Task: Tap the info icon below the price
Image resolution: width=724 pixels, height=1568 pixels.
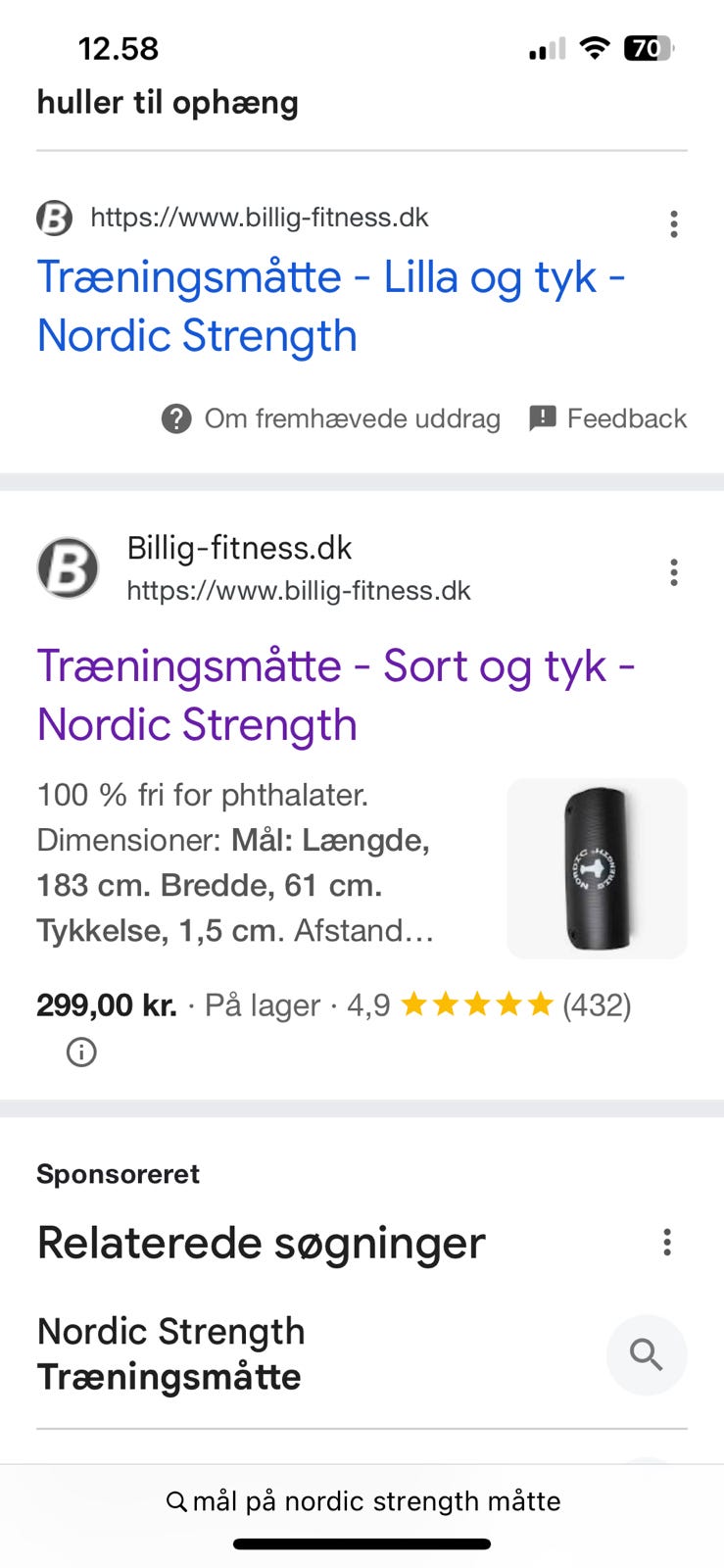Action: click(x=81, y=1053)
